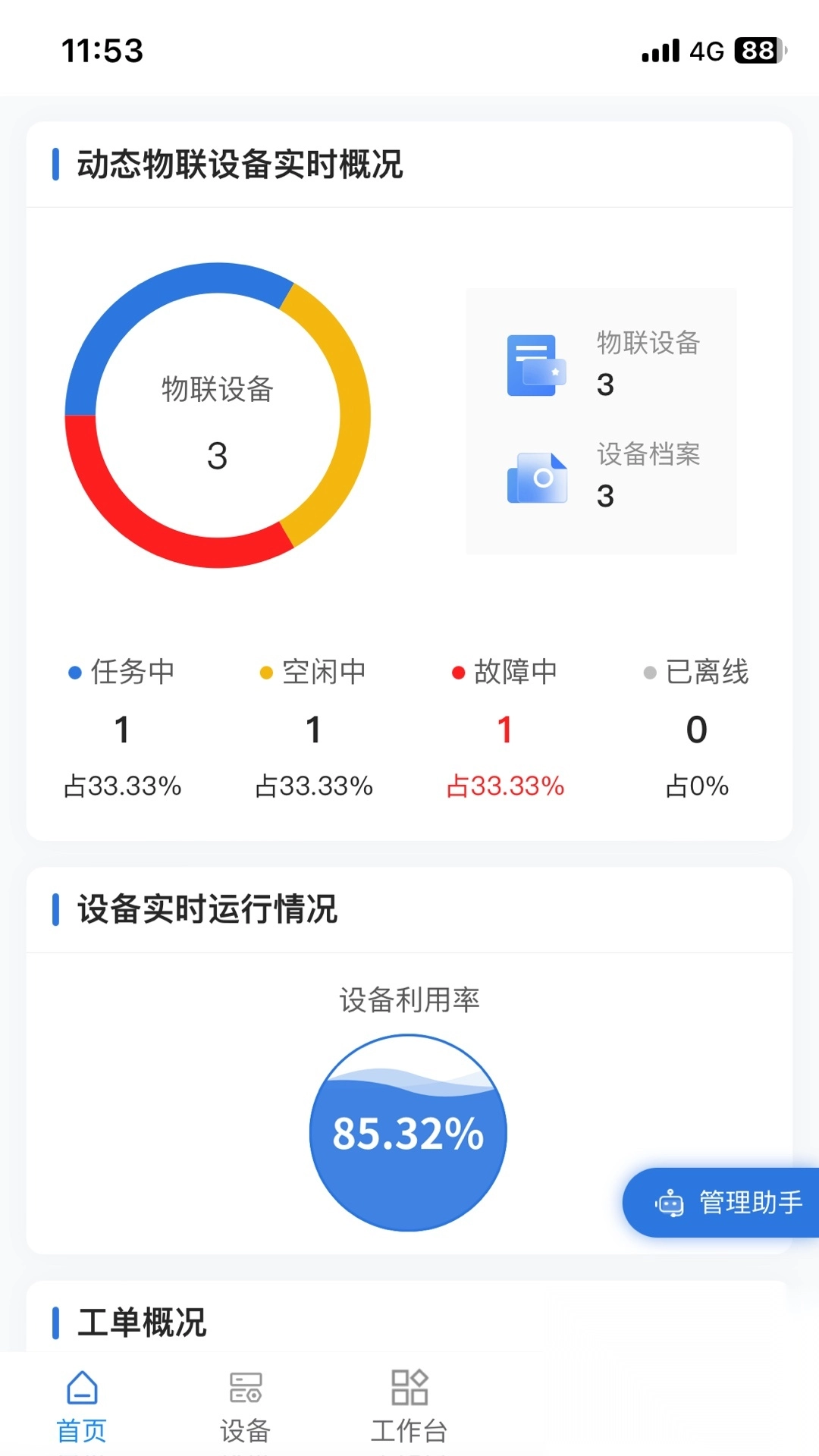Open the 工作台 workbench icon

tap(409, 1386)
